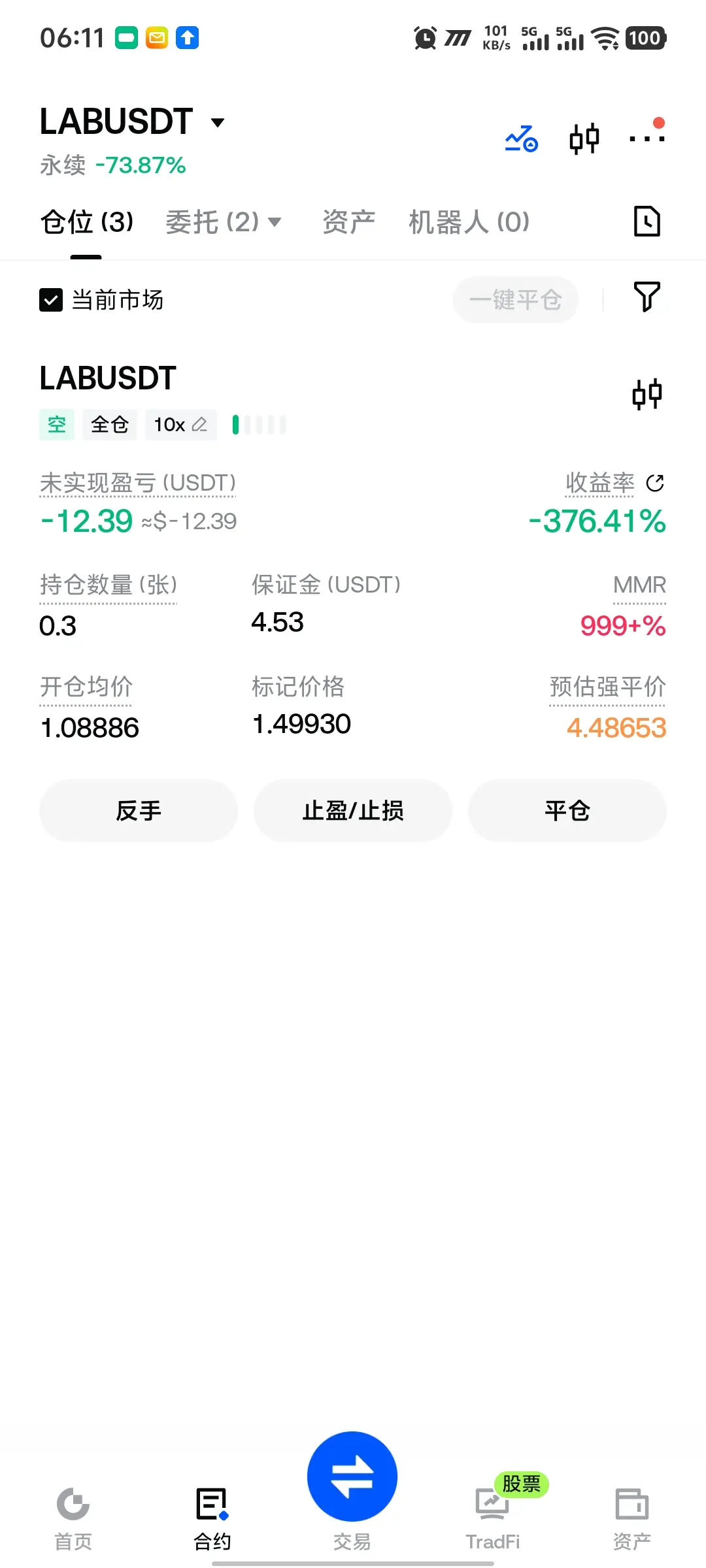
Task: Open the LABUSDT trading pair dropdown
Action: (133, 122)
